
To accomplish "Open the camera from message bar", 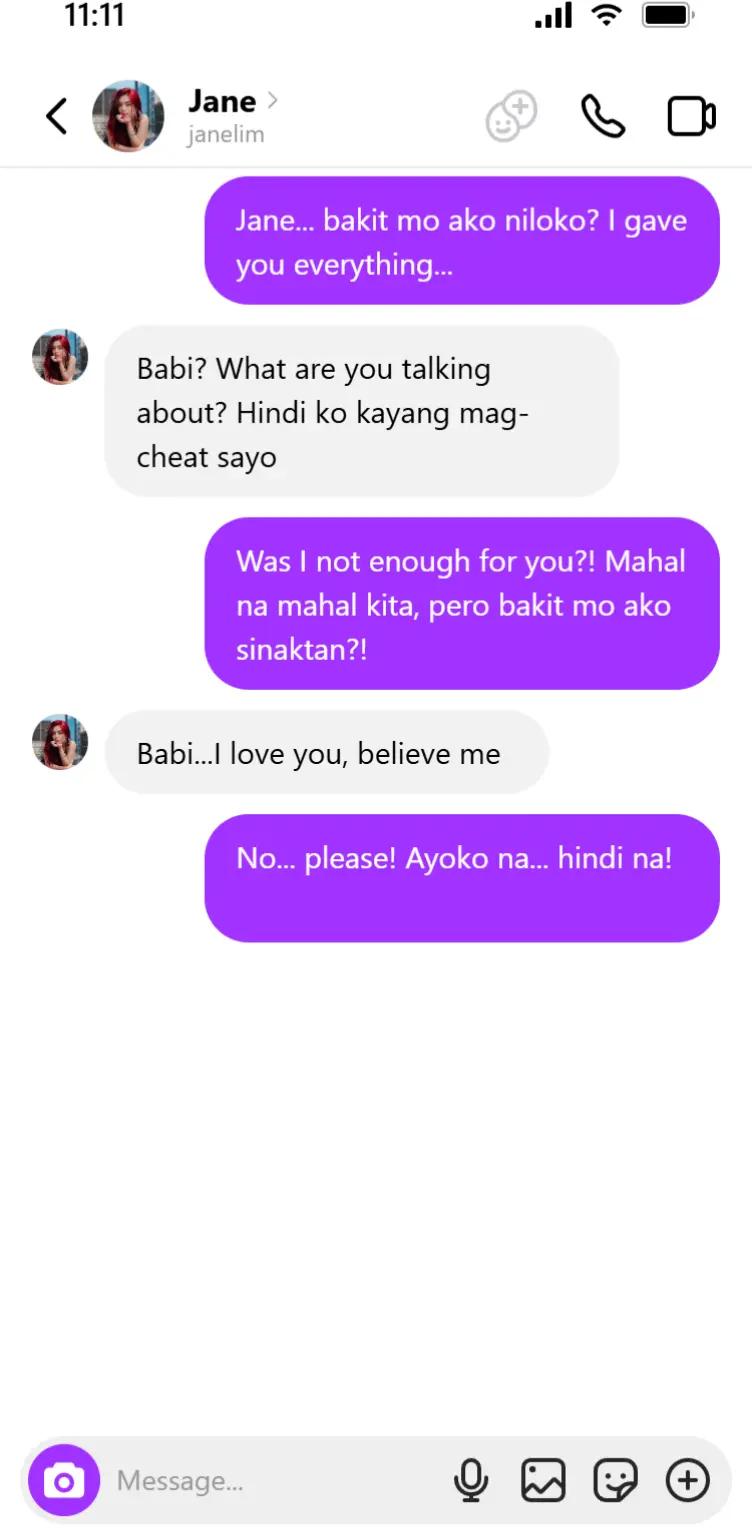I will tap(64, 1480).
